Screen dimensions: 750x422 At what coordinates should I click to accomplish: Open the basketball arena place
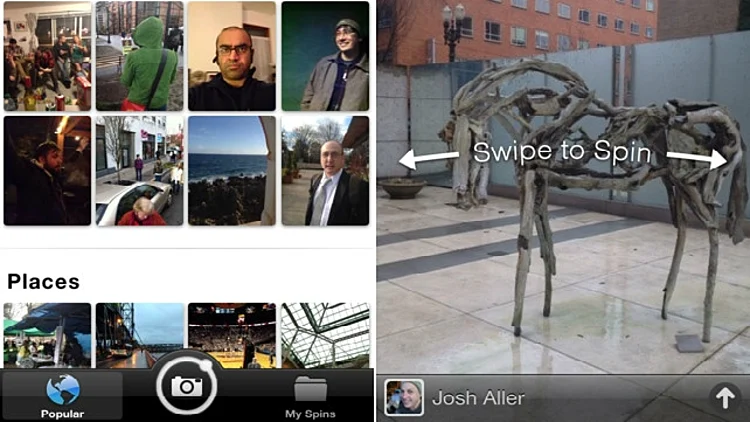tap(232, 335)
